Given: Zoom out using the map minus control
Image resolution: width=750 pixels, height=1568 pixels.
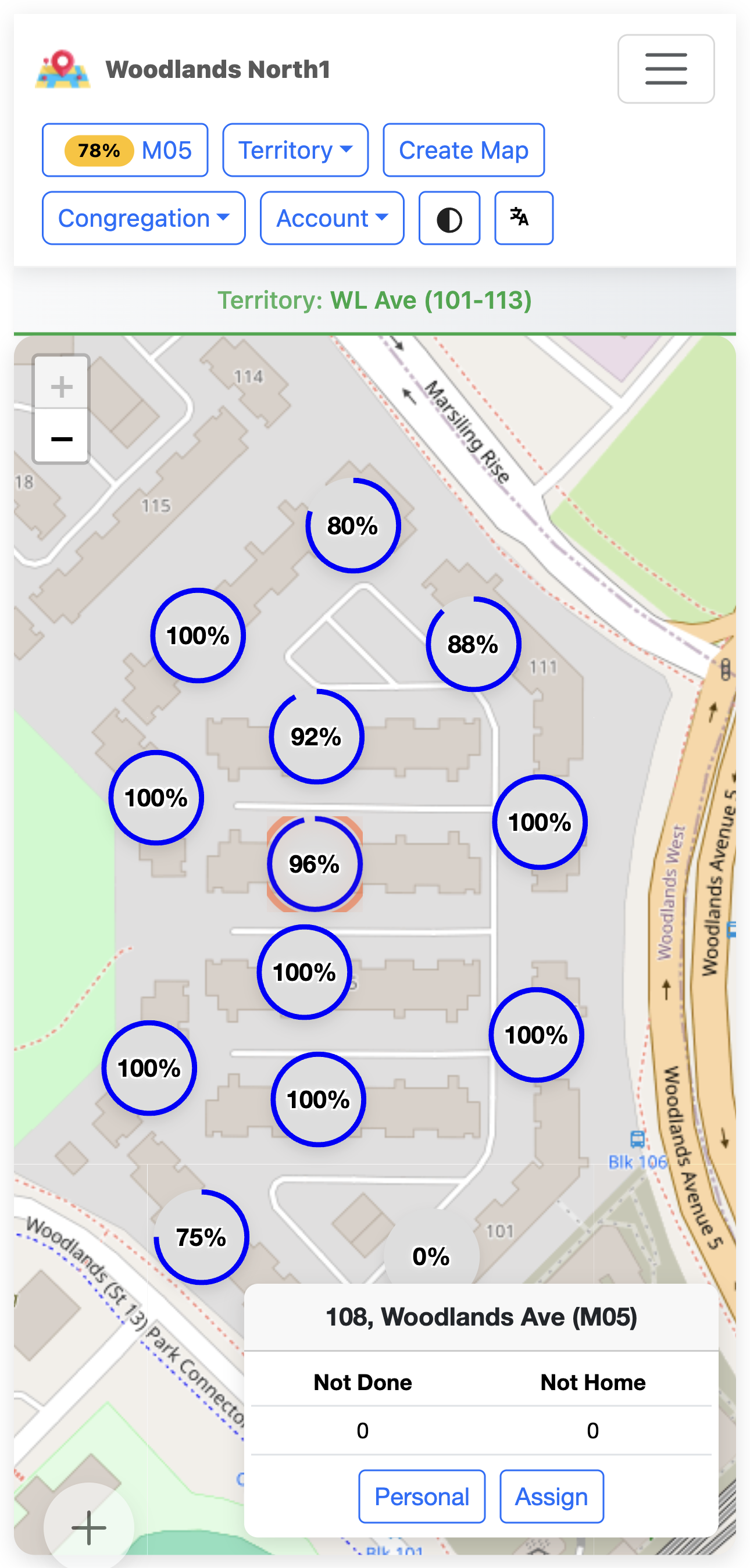Looking at the screenshot, I should [x=61, y=437].
